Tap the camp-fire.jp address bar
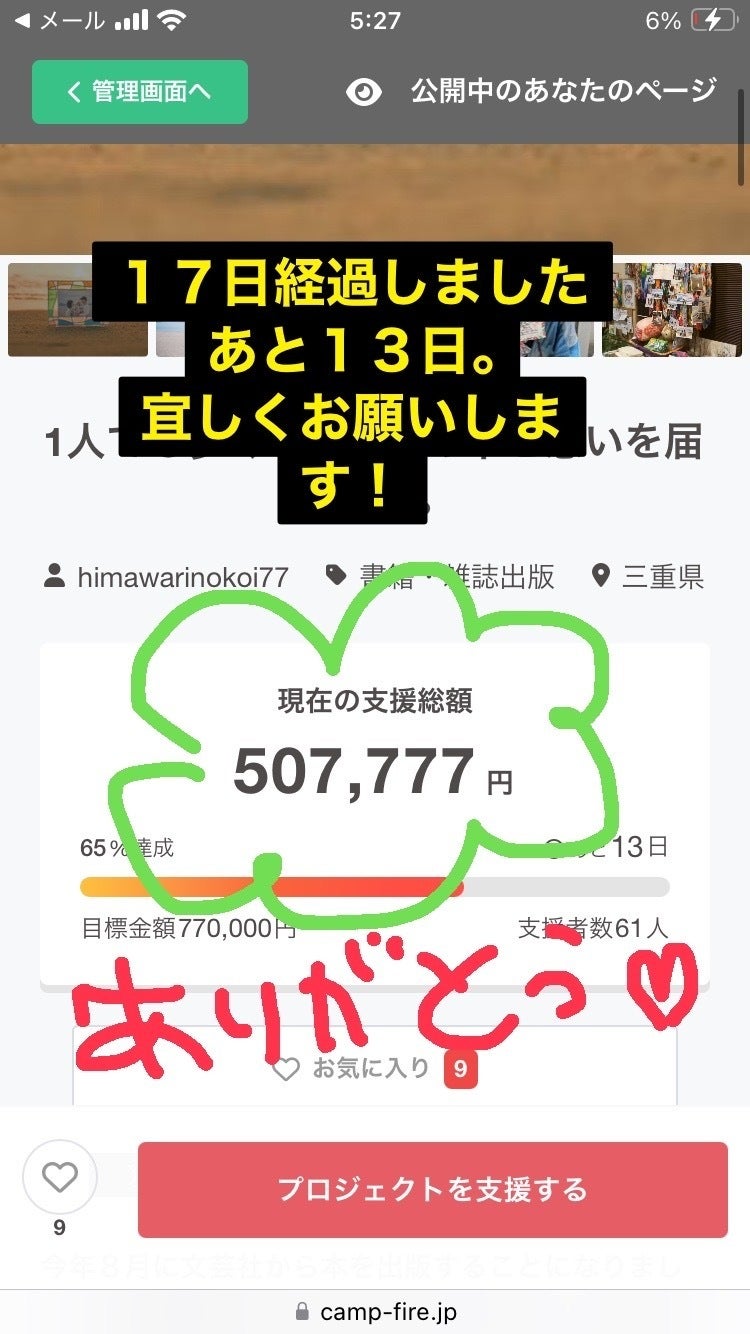Screen dimensions: 750x1334 (x=376, y=1311)
